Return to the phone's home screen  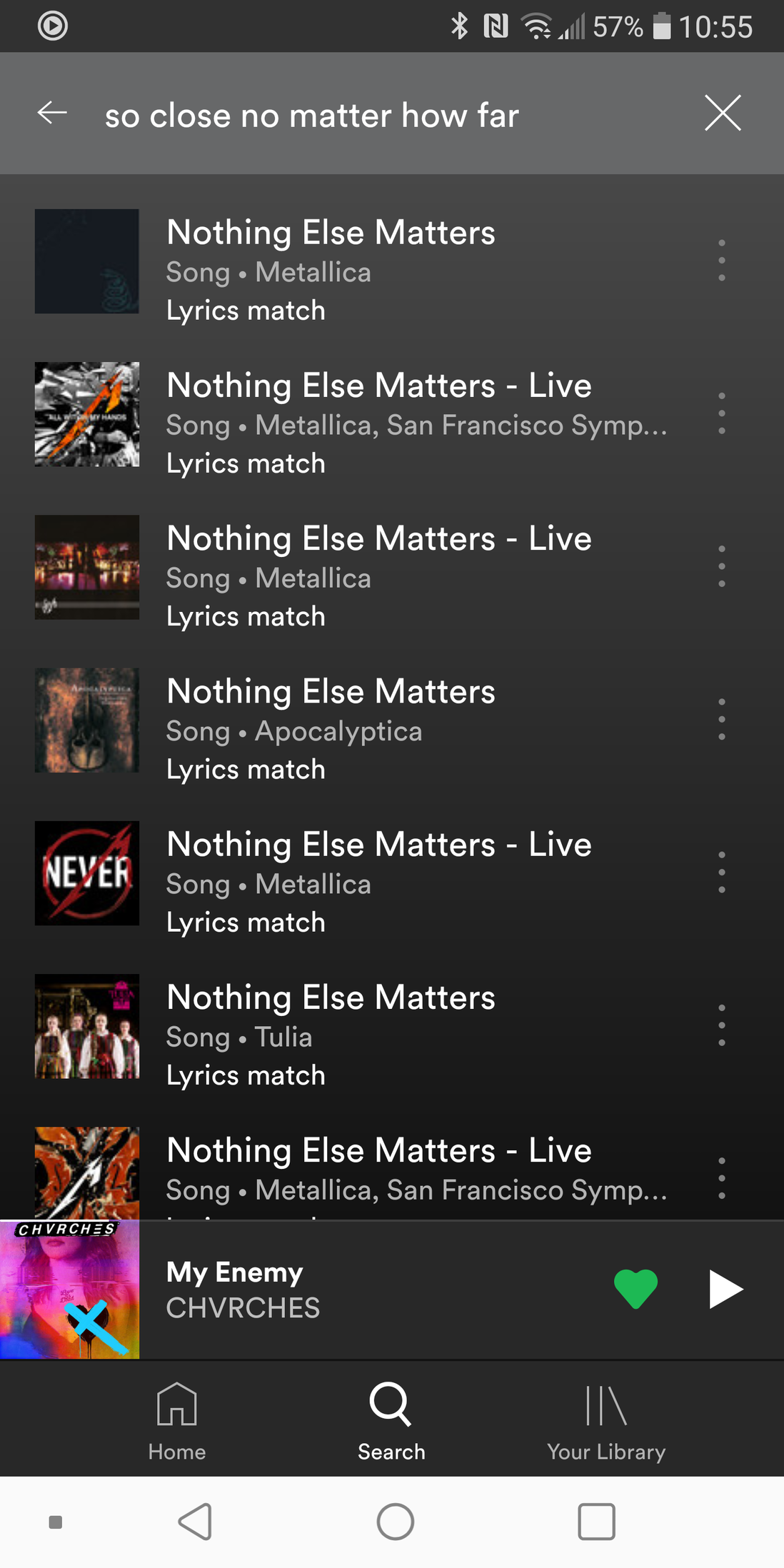click(x=396, y=1522)
